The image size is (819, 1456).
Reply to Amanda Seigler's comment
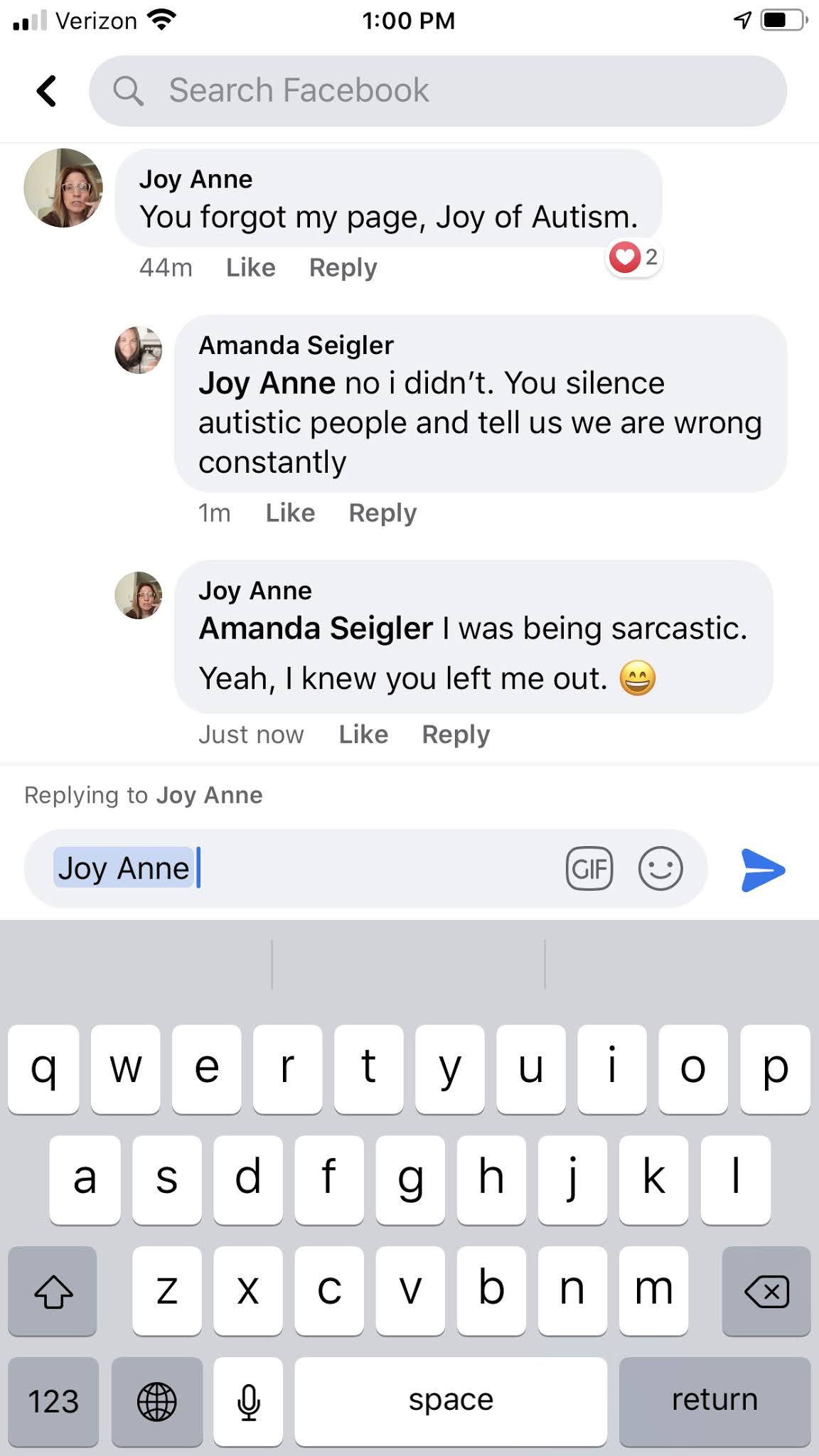click(x=382, y=513)
